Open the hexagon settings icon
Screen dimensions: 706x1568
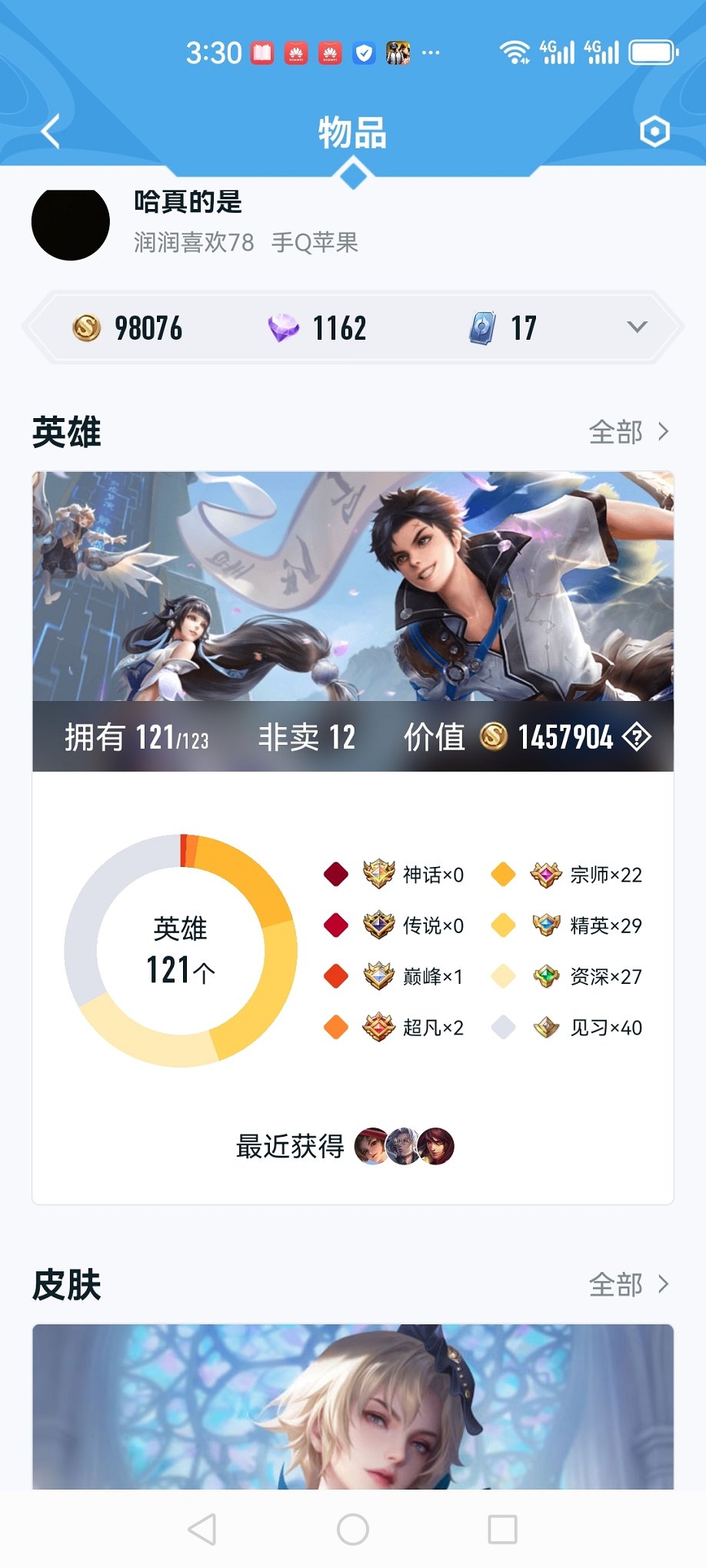point(654,132)
